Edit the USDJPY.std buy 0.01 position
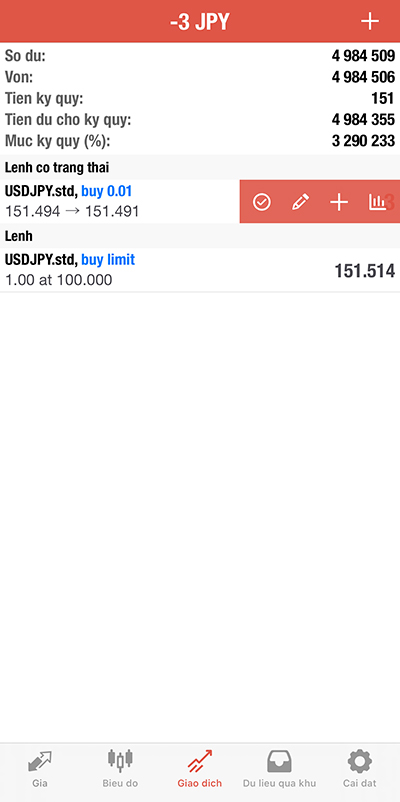 (x=300, y=203)
